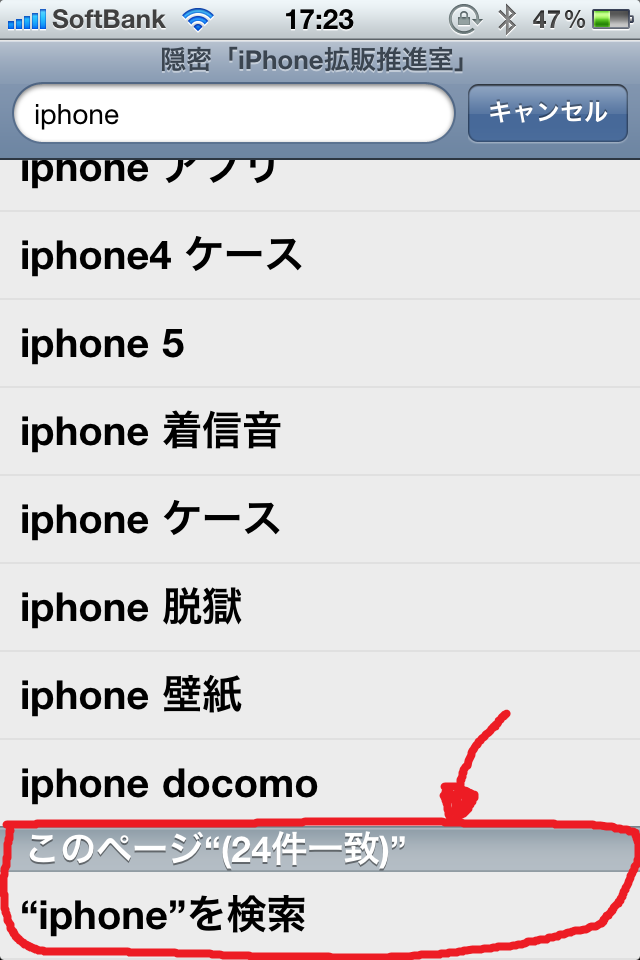
Task: Cancel the search with キャンセル button
Action: click(x=547, y=112)
